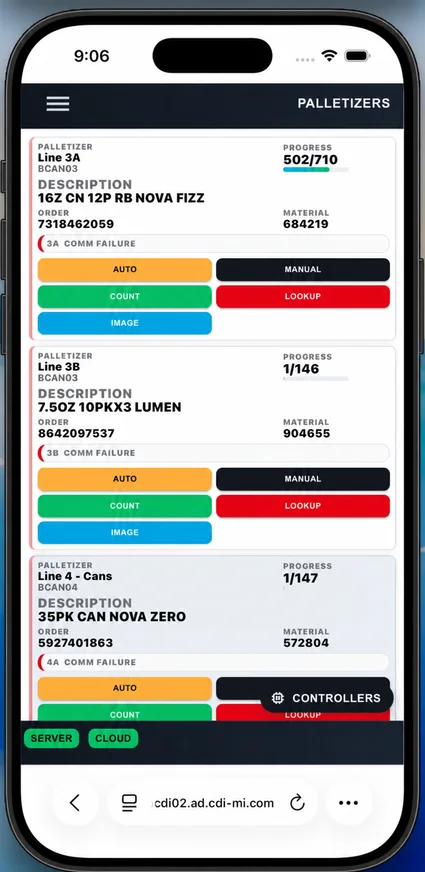This screenshot has width=425, height=872.
Task: Tap AUTO on Line 4 - Cans
Action: click(x=125, y=688)
